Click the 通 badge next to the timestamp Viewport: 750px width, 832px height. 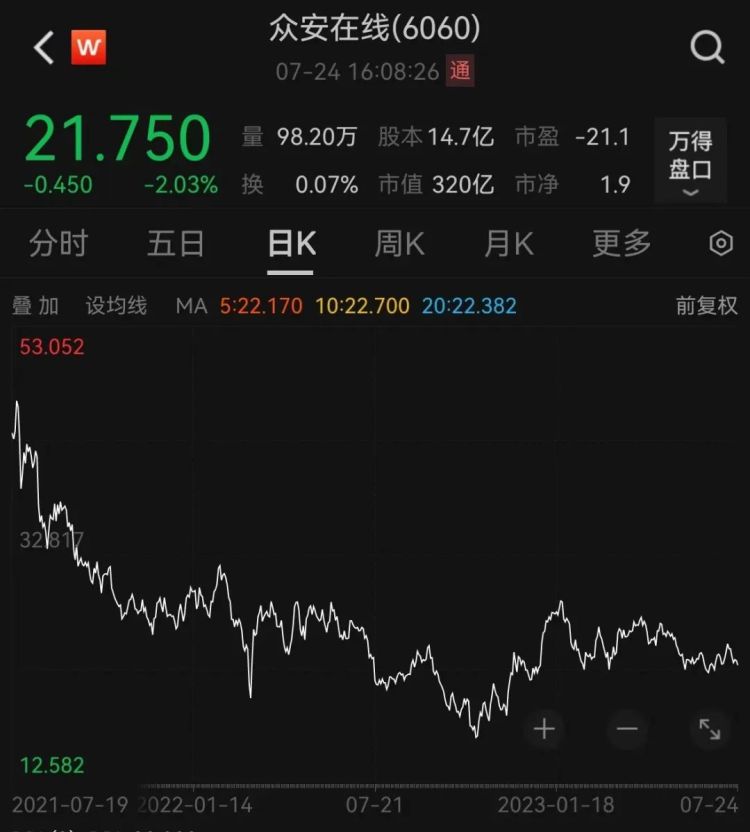459,72
